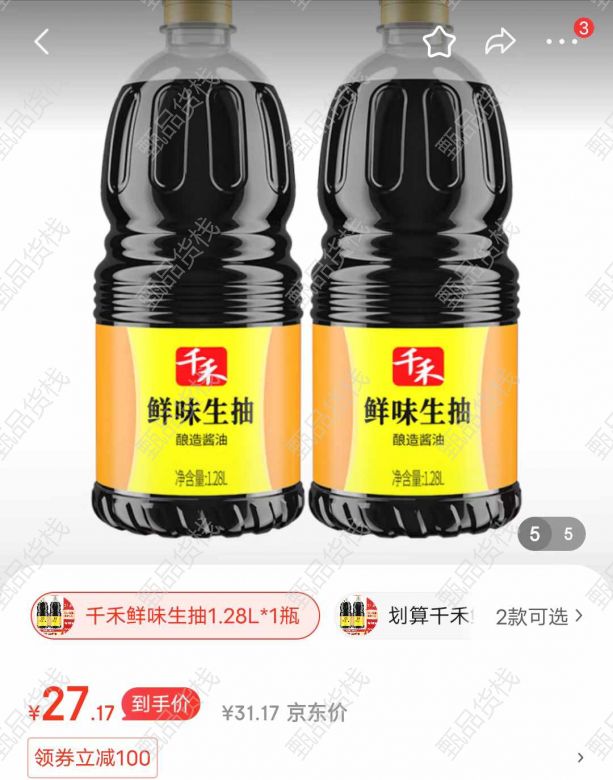Open the 领券立减100 coupon offer
Image resolution: width=613 pixels, height=780 pixels.
point(91,756)
